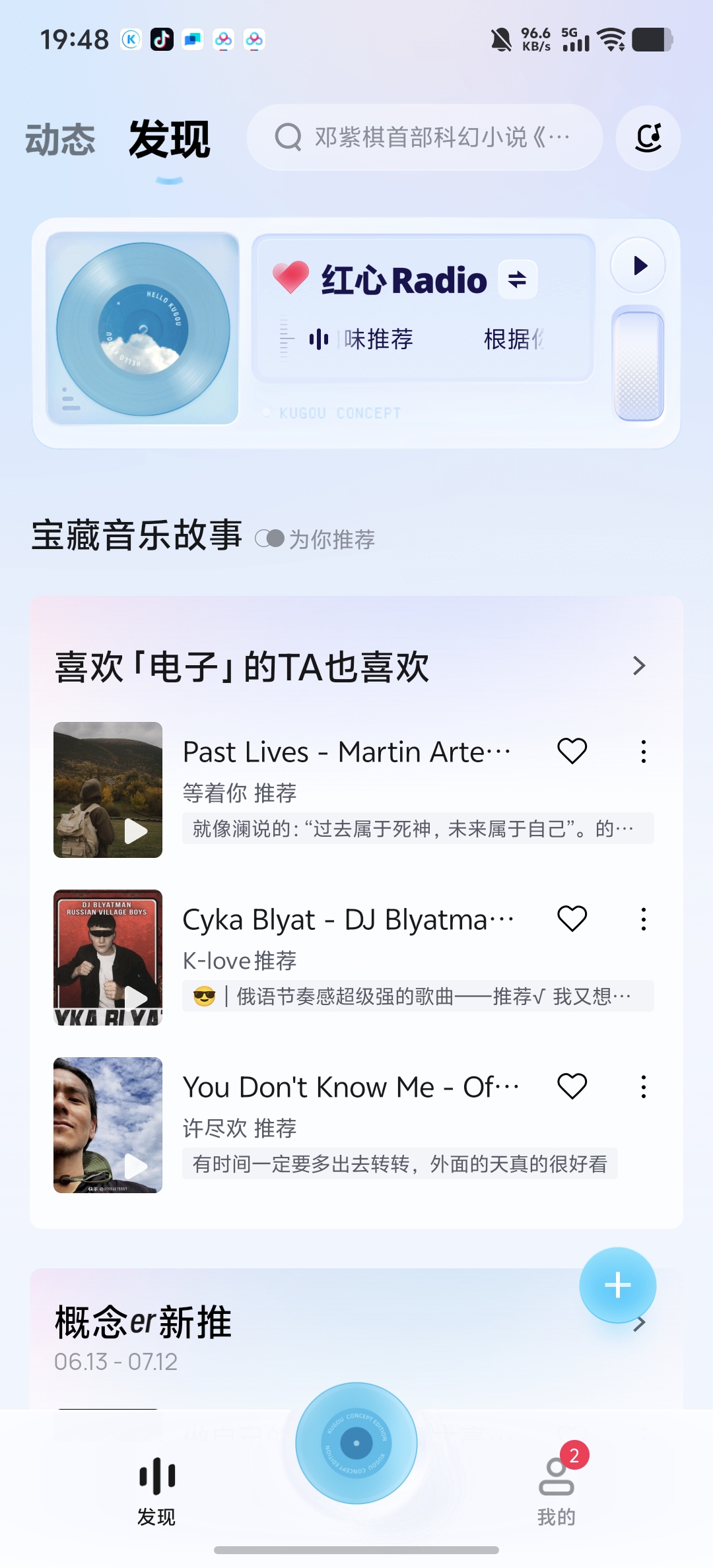The image size is (713, 1568).
Task: Play the Past Lives cover thumbnail
Action: point(108,789)
